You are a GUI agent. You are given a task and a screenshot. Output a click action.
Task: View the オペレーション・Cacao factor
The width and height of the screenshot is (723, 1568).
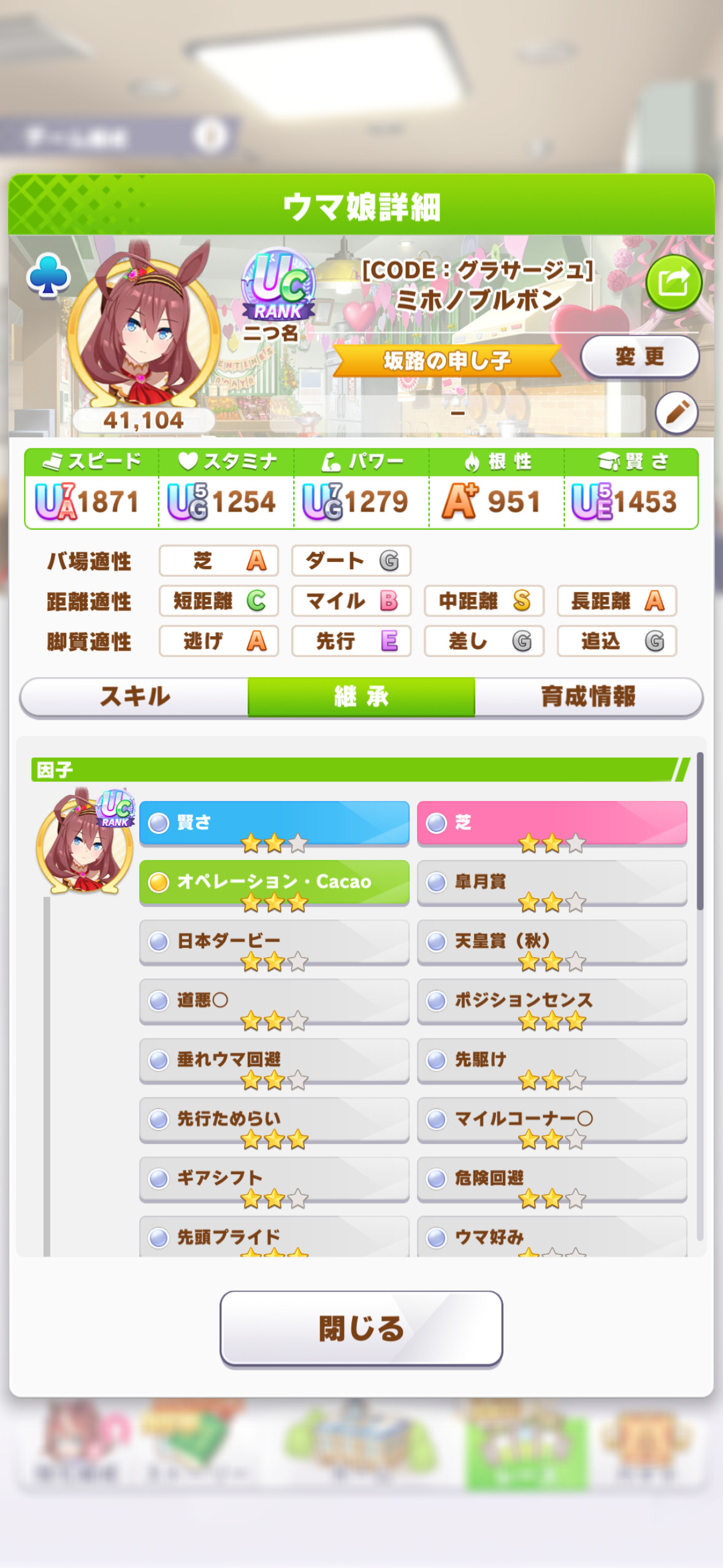click(274, 882)
